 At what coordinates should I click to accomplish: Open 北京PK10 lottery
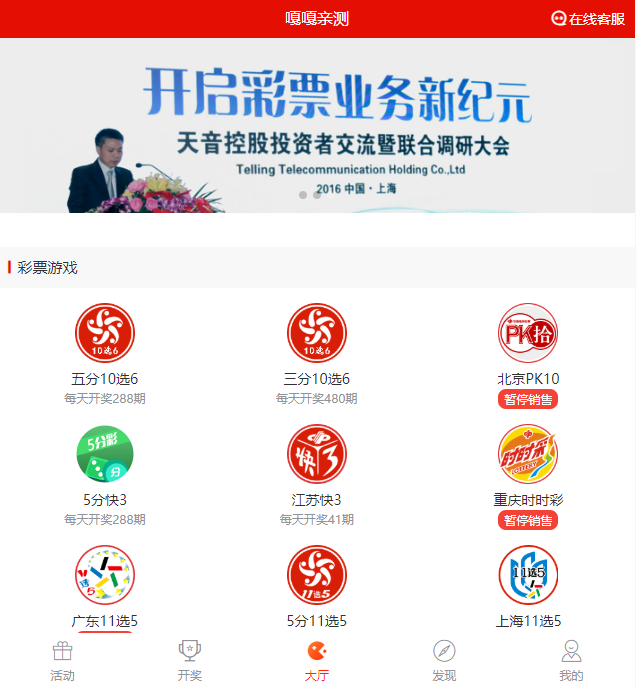pos(528,334)
